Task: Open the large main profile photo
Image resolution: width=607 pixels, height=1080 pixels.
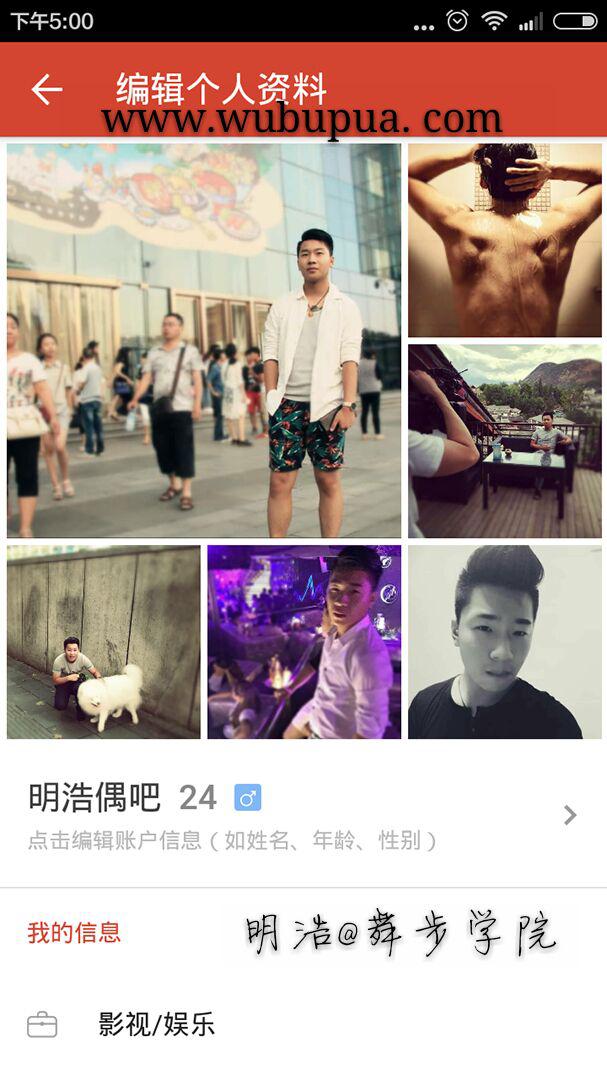Action: click(204, 340)
